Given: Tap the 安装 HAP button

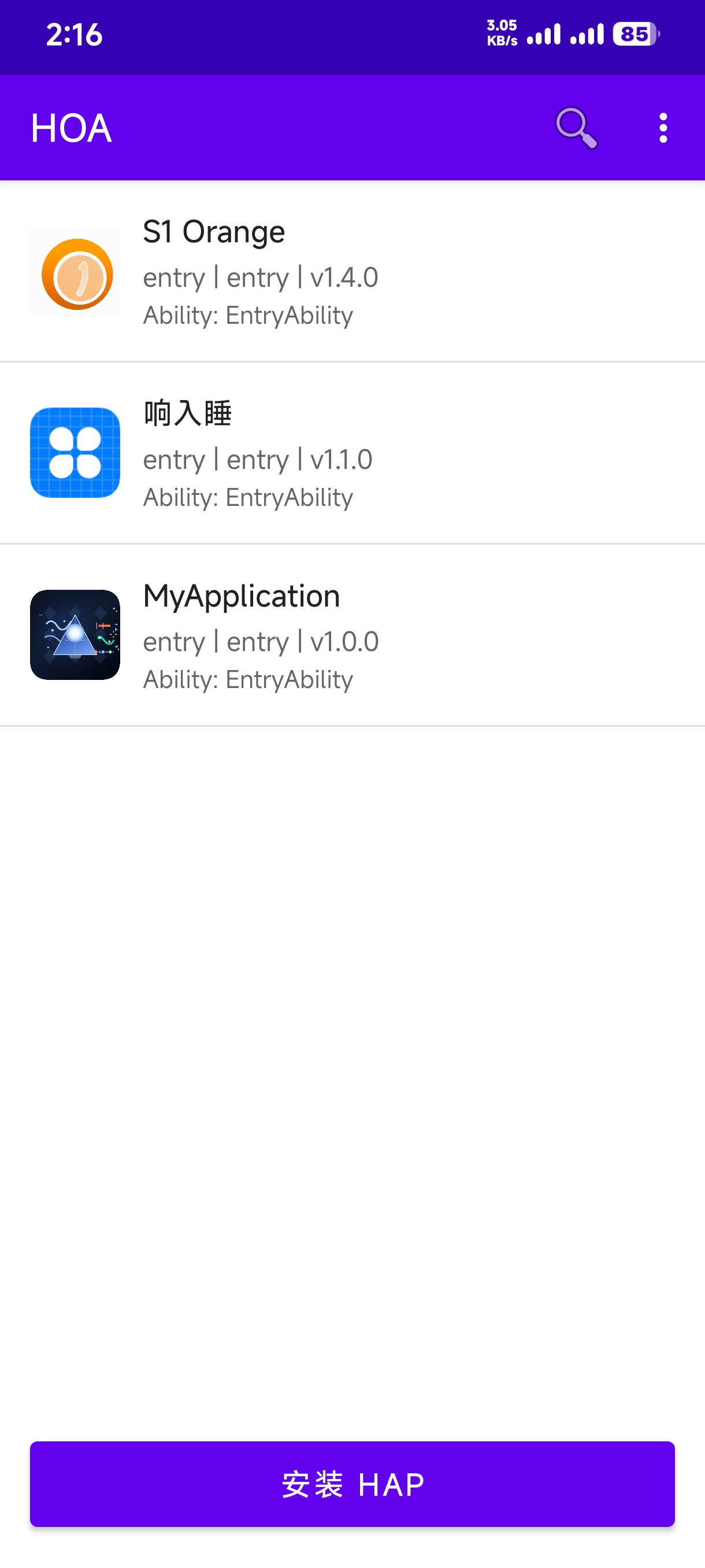Looking at the screenshot, I should pos(352,1484).
